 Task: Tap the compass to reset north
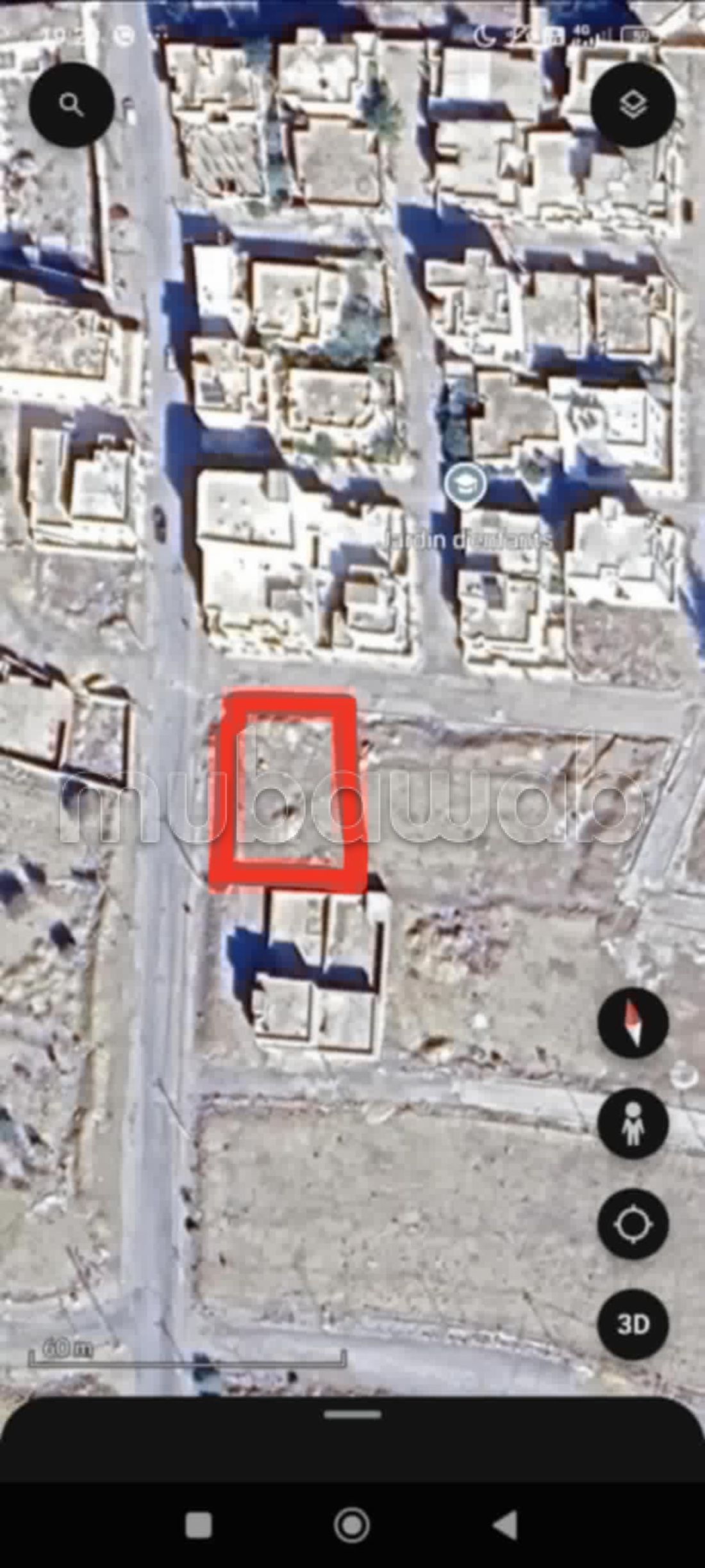pos(633,1022)
